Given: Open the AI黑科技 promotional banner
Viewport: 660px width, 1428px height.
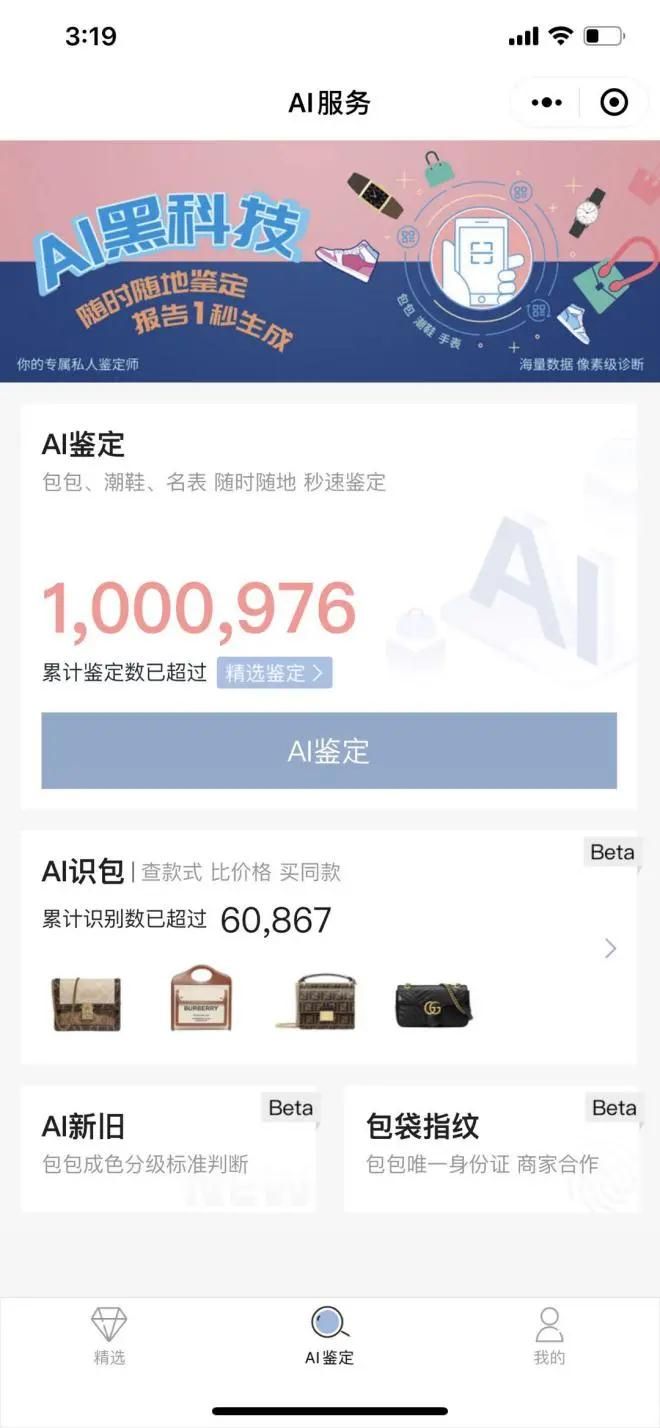Looking at the screenshot, I should pos(330,261).
